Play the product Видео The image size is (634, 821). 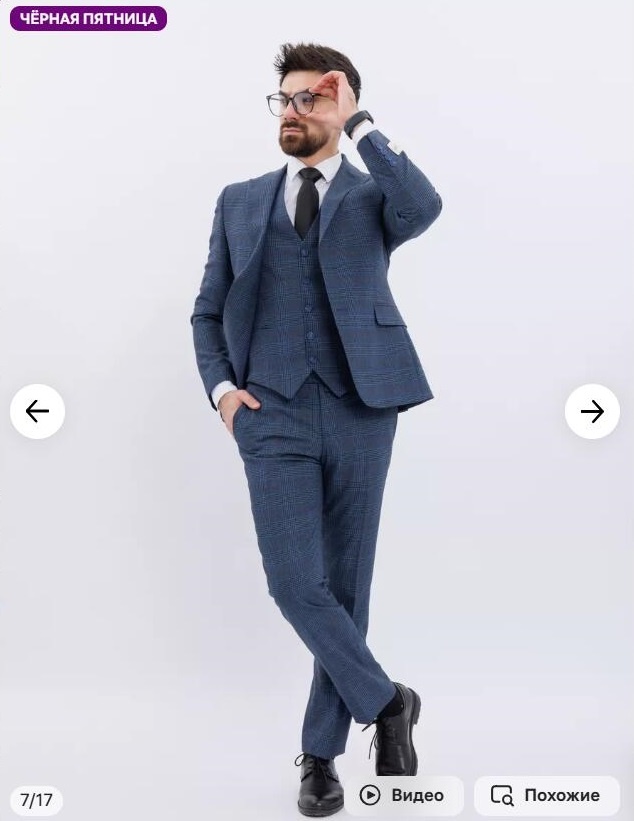point(403,795)
